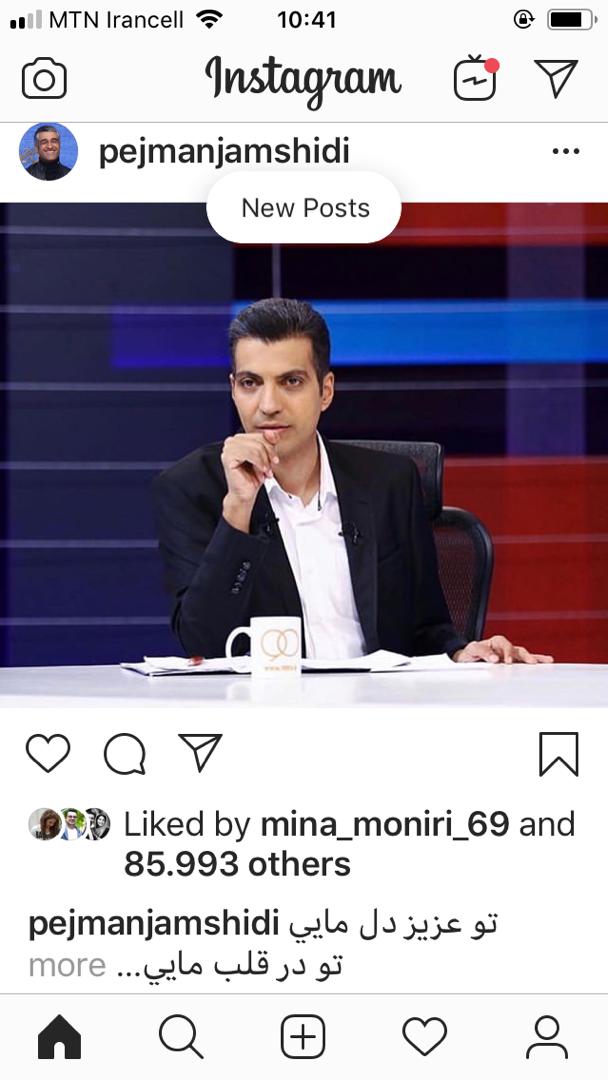608x1080 pixels.
Task: Open direct messages in the top bar
Action: [556, 79]
